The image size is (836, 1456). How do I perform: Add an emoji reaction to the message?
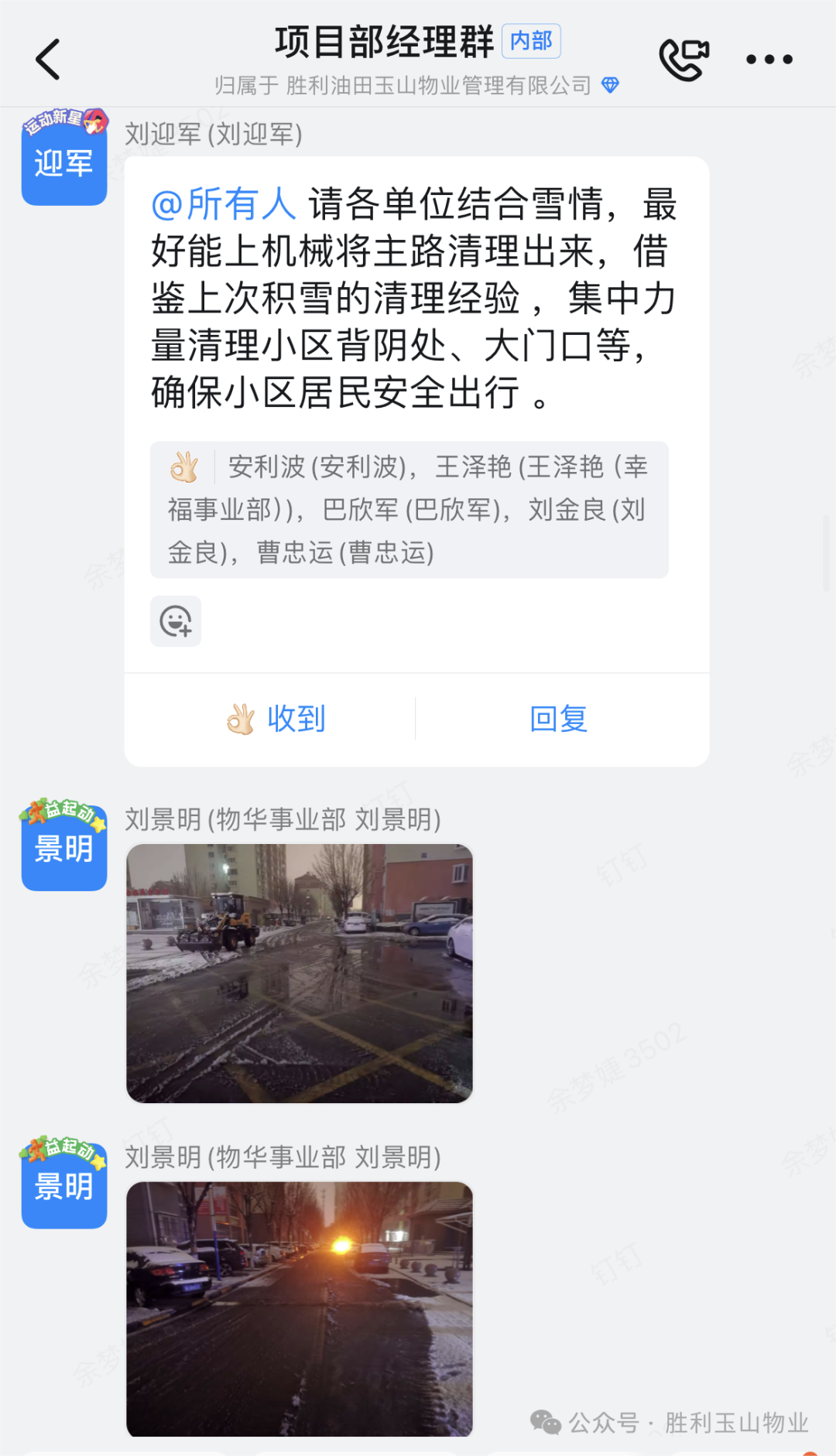point(176,621)
